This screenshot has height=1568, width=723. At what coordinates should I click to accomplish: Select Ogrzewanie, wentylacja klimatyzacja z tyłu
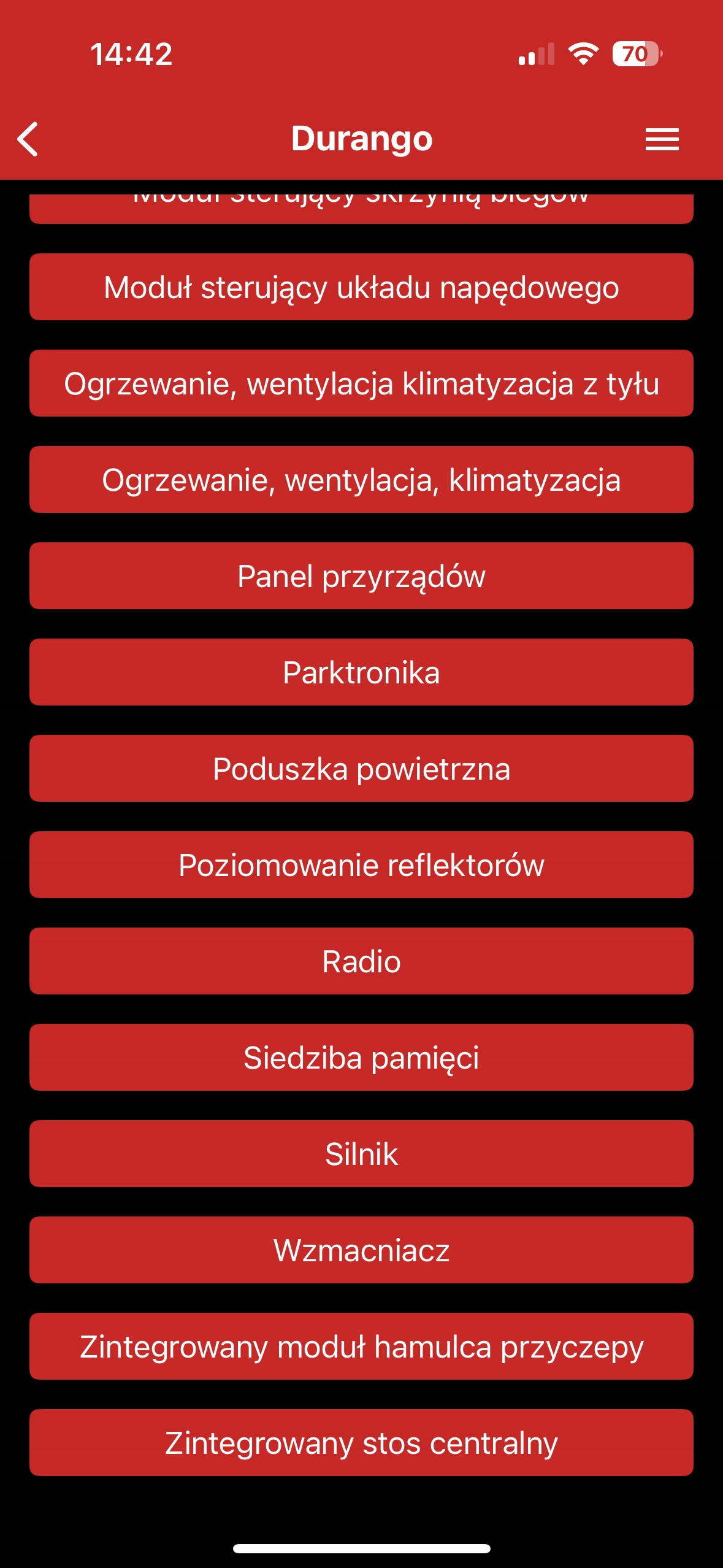[361, 383]
